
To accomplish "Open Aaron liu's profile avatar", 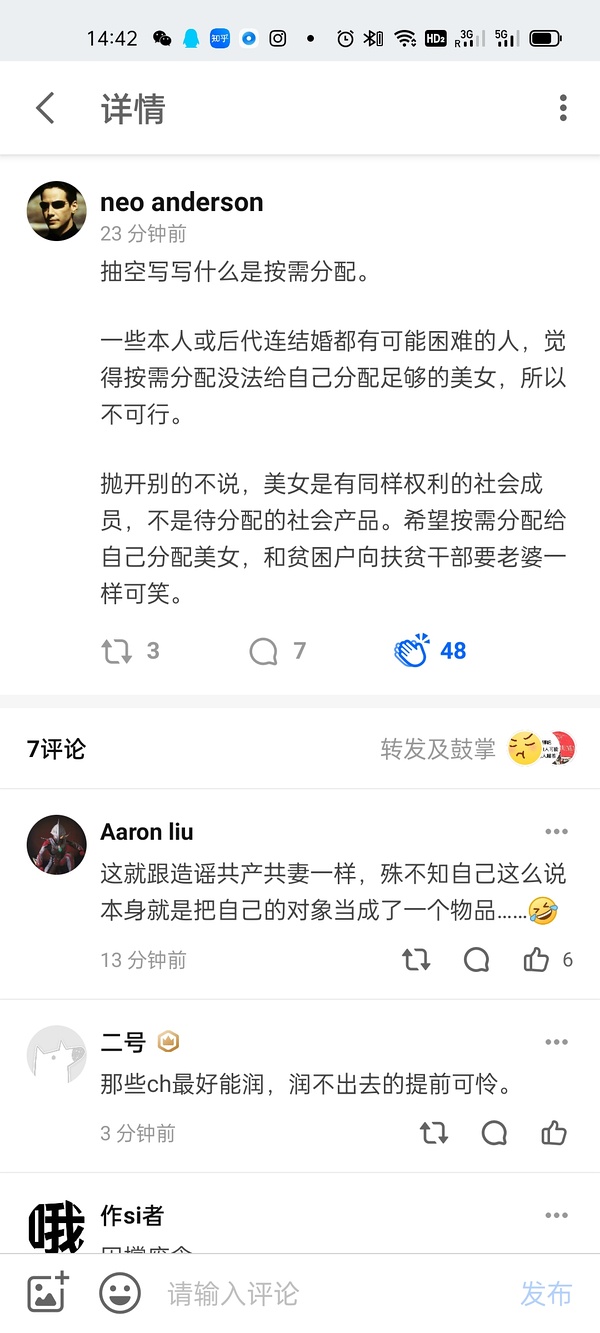I will (56, 845).
